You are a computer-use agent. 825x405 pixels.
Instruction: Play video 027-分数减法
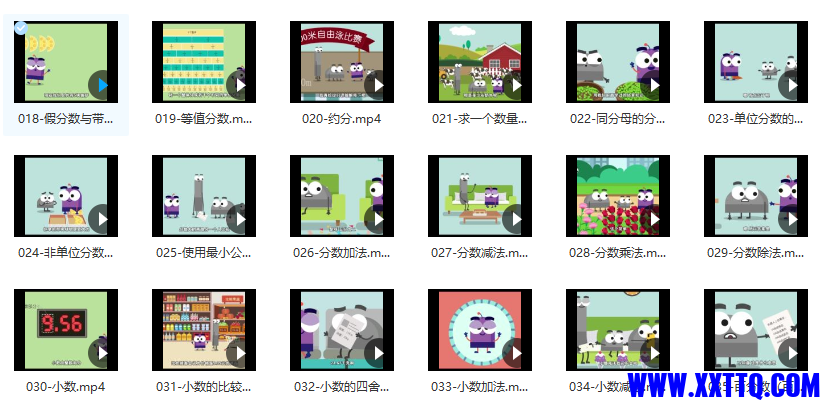pyautogui.click(x=479, y=196)
